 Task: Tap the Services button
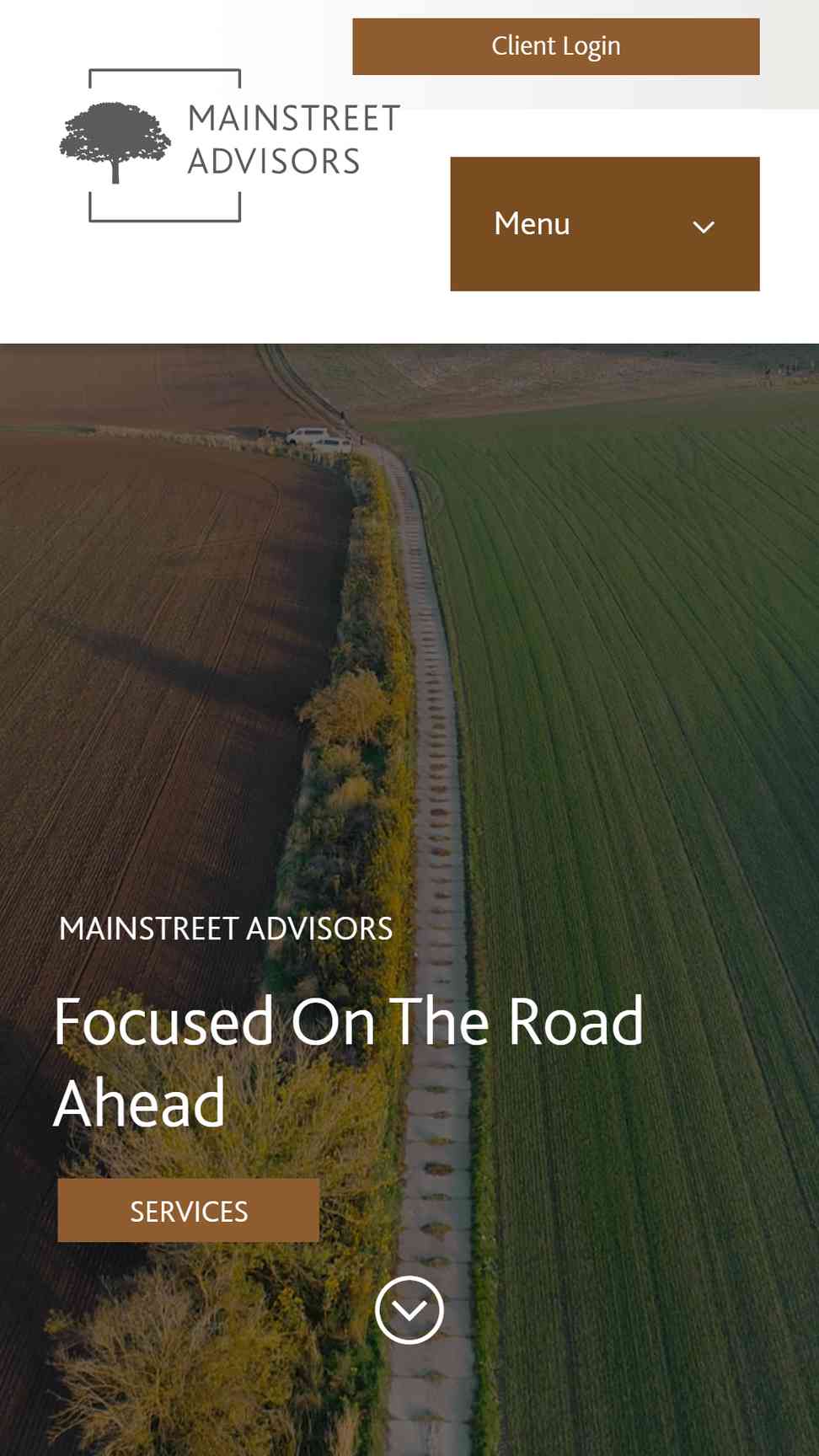(188, 1211)
